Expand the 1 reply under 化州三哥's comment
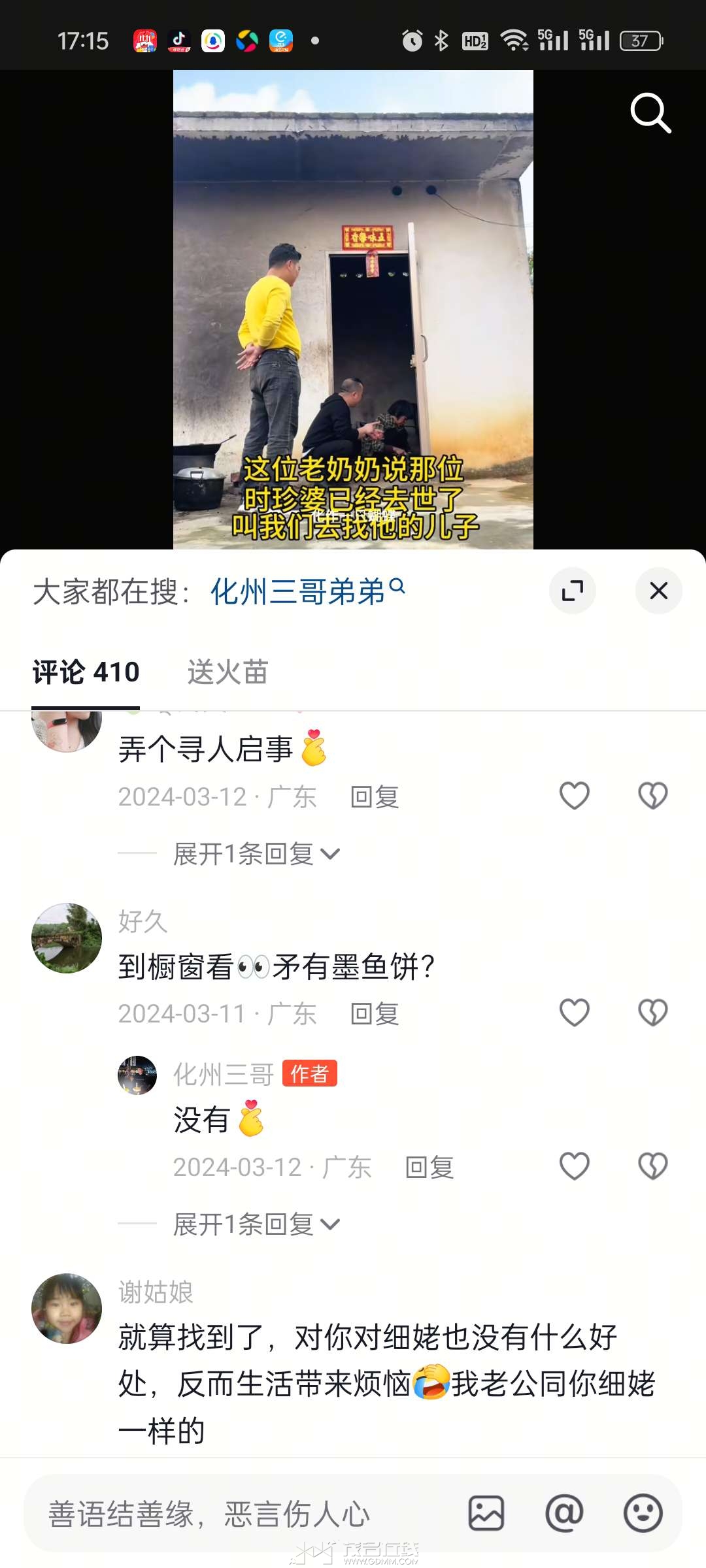This screenshot has width=706, height=1568. coord(256,1224)
